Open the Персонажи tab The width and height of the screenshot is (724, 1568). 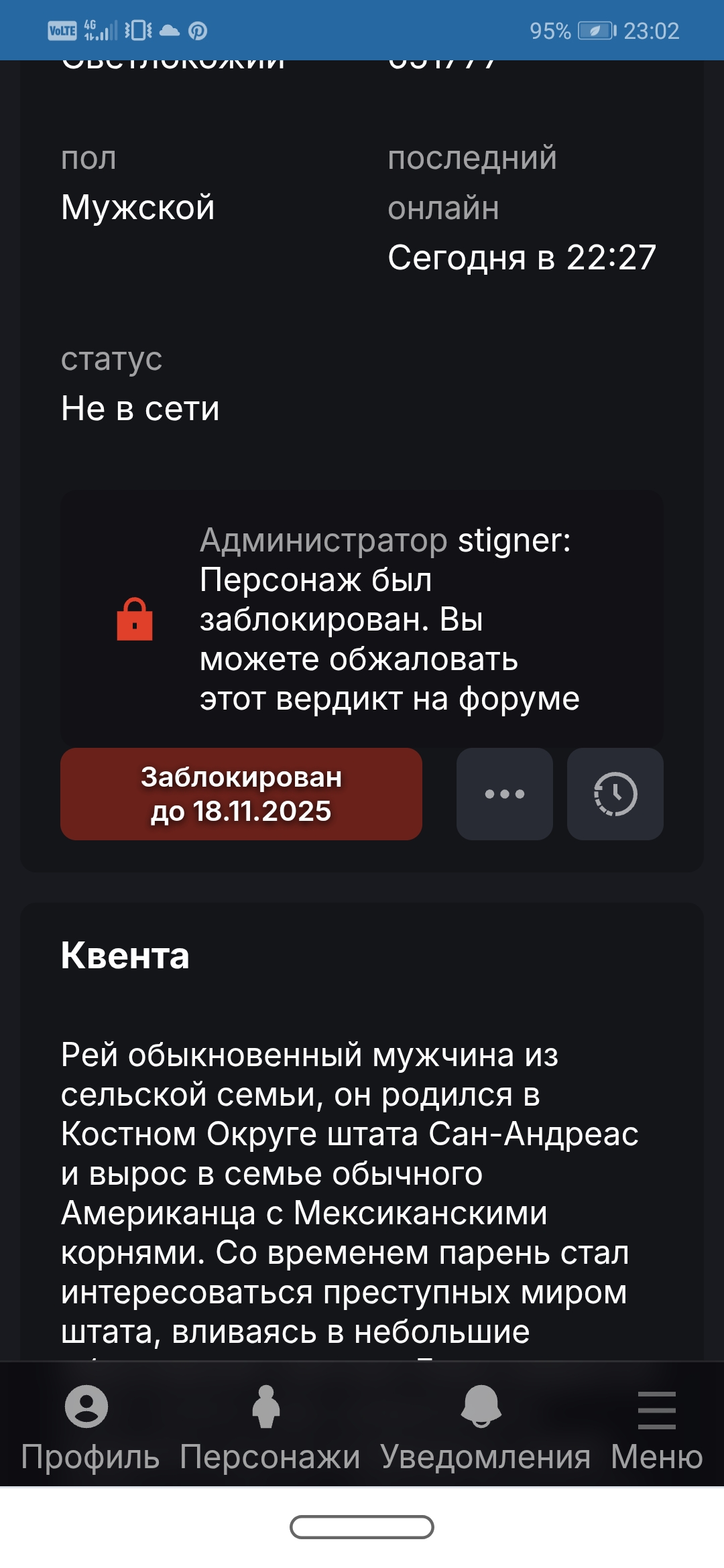pos(269,1426)
